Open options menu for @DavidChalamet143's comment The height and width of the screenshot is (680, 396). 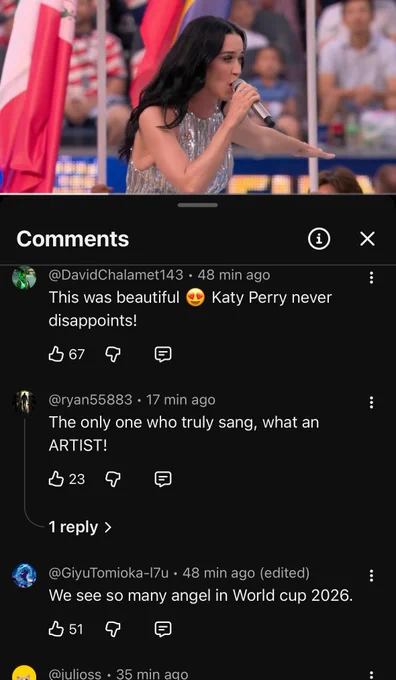point(371,278)
